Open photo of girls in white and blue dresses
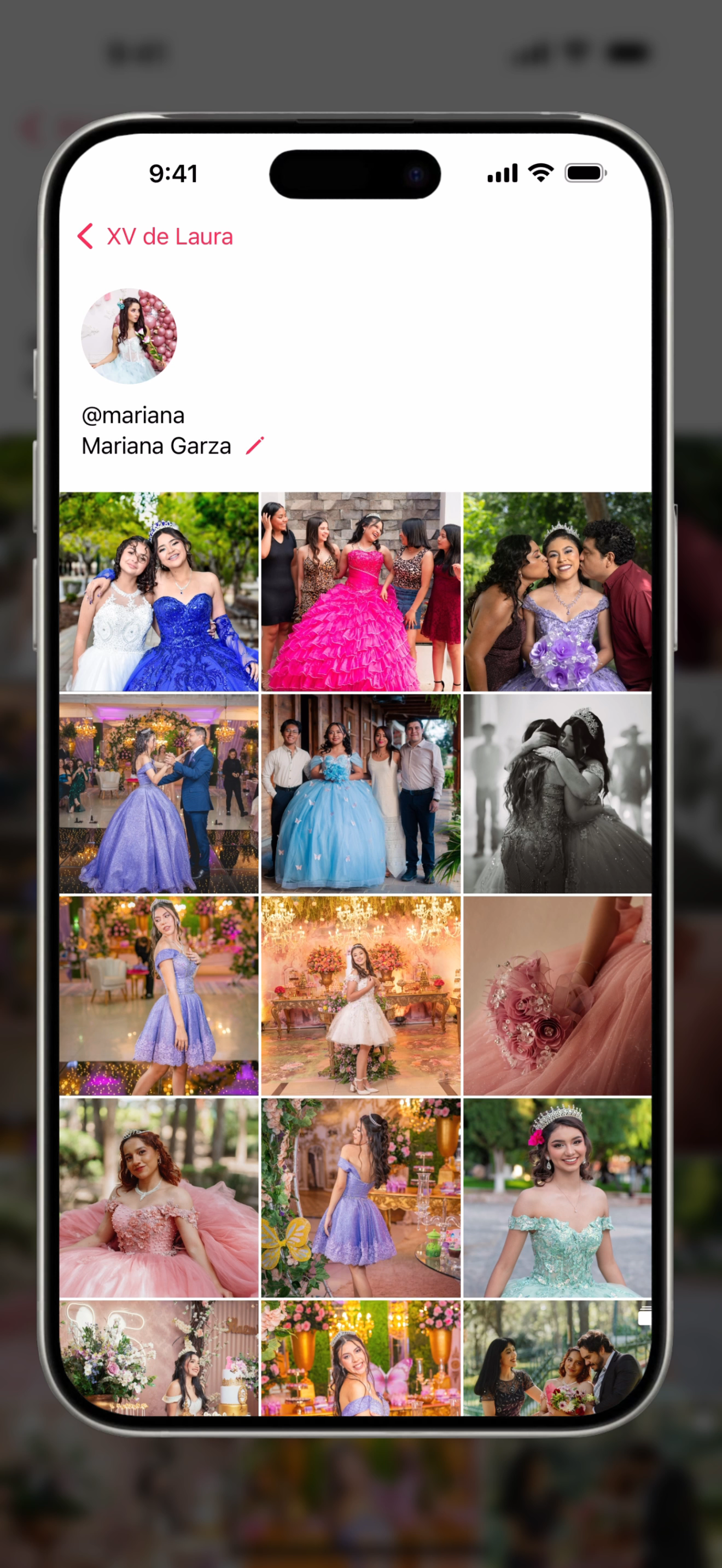This screenshot has width=722, height=1568. click(159, 591)
